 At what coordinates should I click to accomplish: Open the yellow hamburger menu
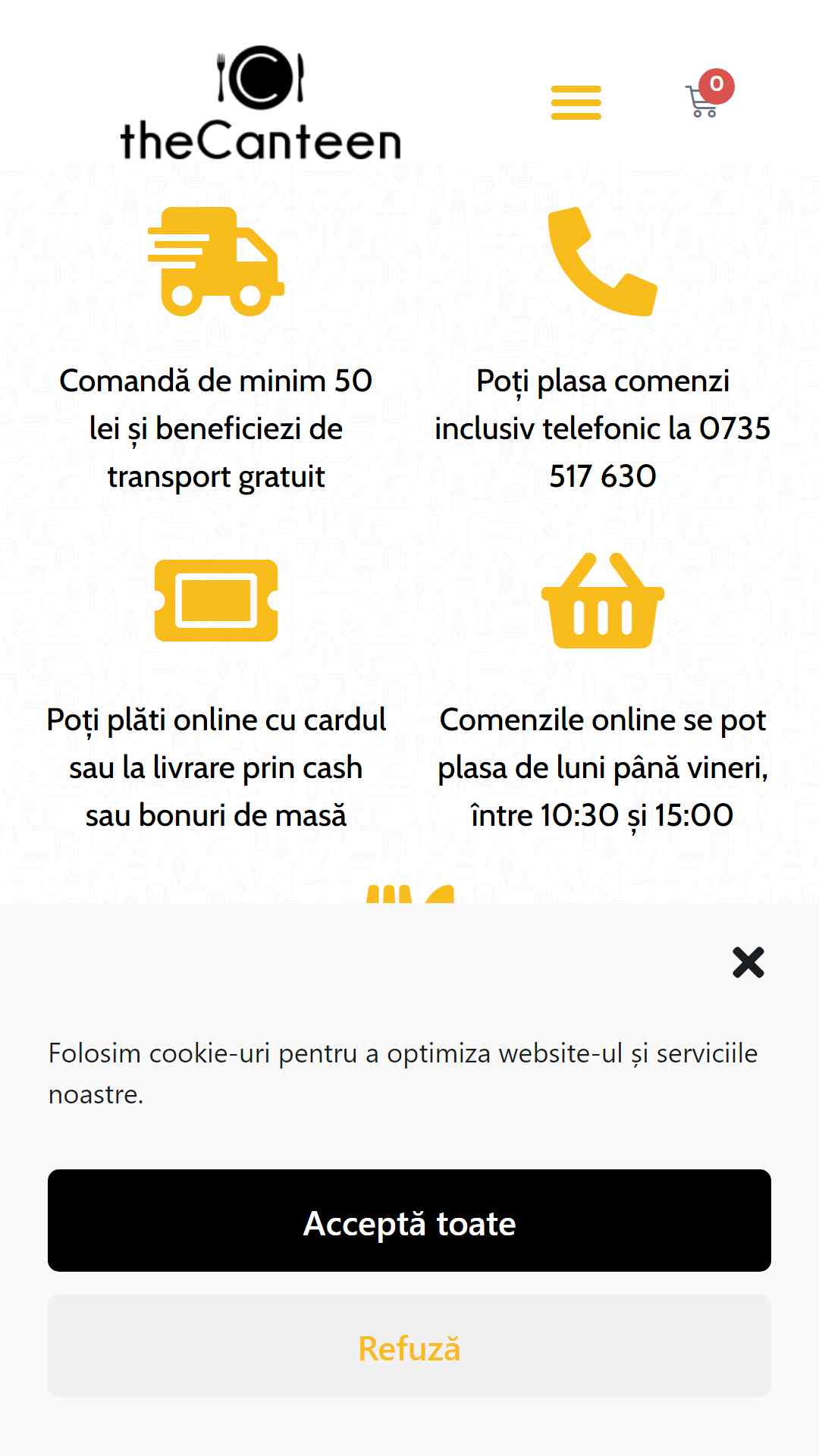[576, 103]
